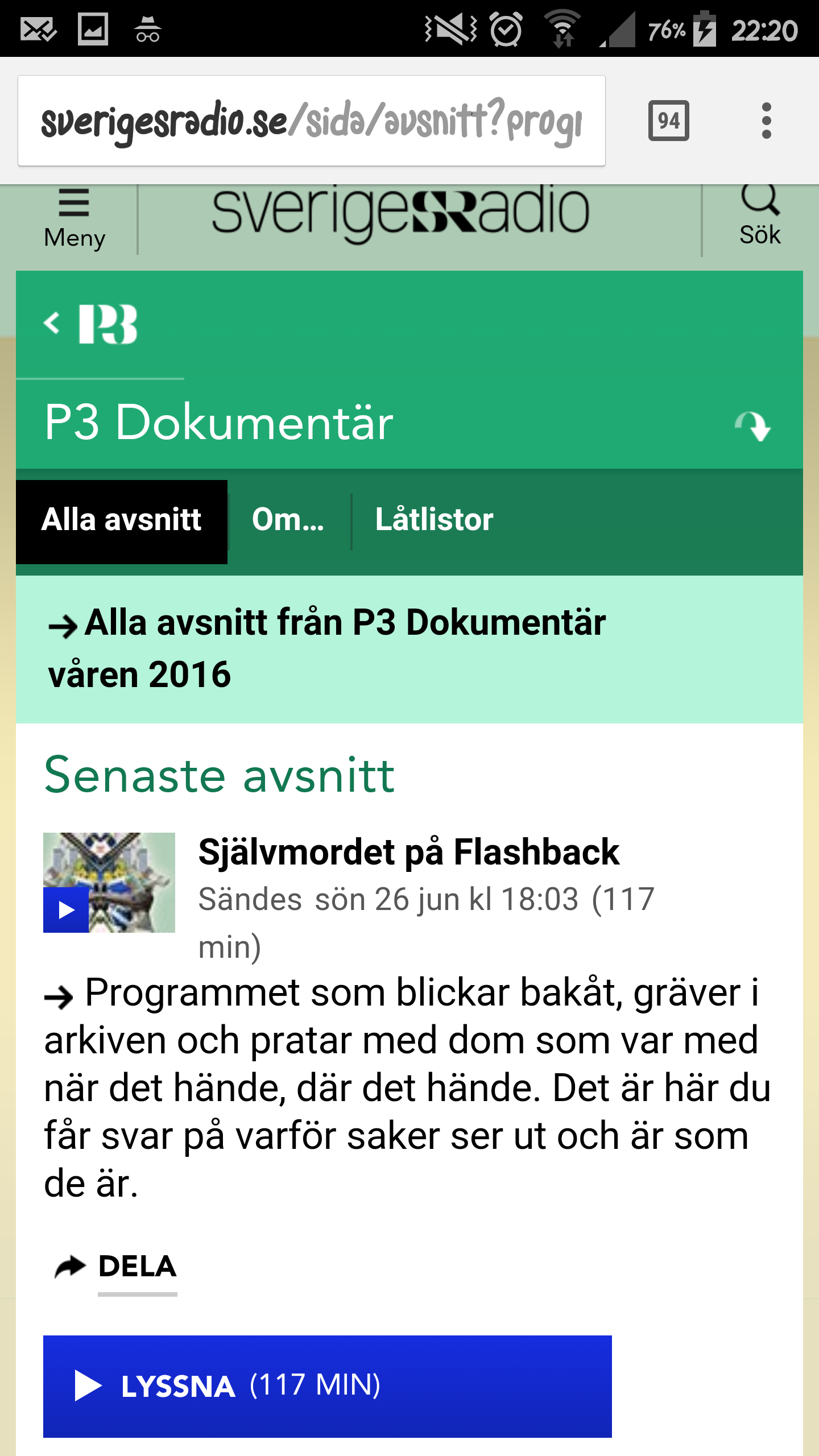This screenshot has width=819, height=1456.
Task: Open the browser tab switcher showing 94
Action: (668, 121)
